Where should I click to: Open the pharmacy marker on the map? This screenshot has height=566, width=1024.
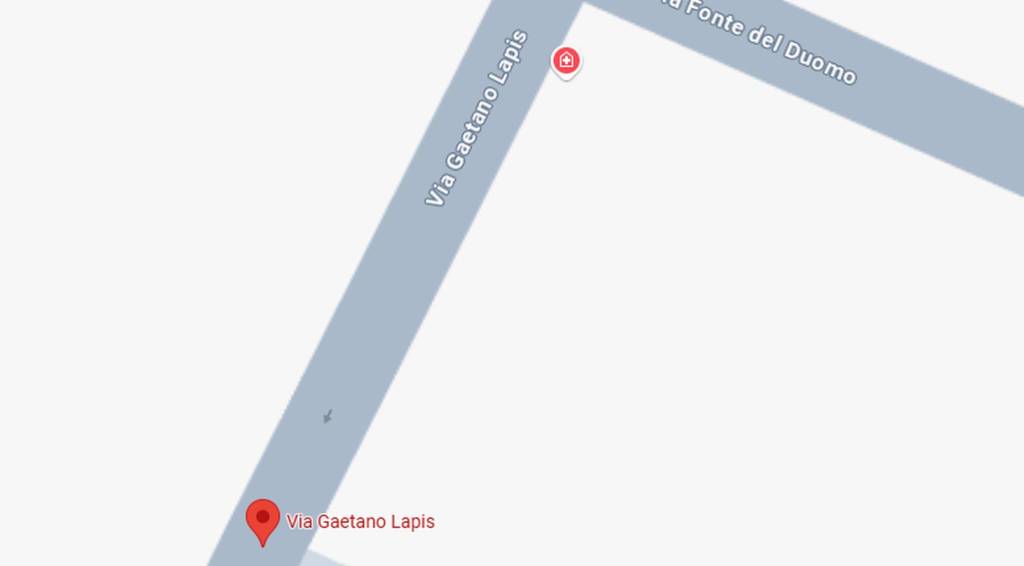(x=566, y=61)
